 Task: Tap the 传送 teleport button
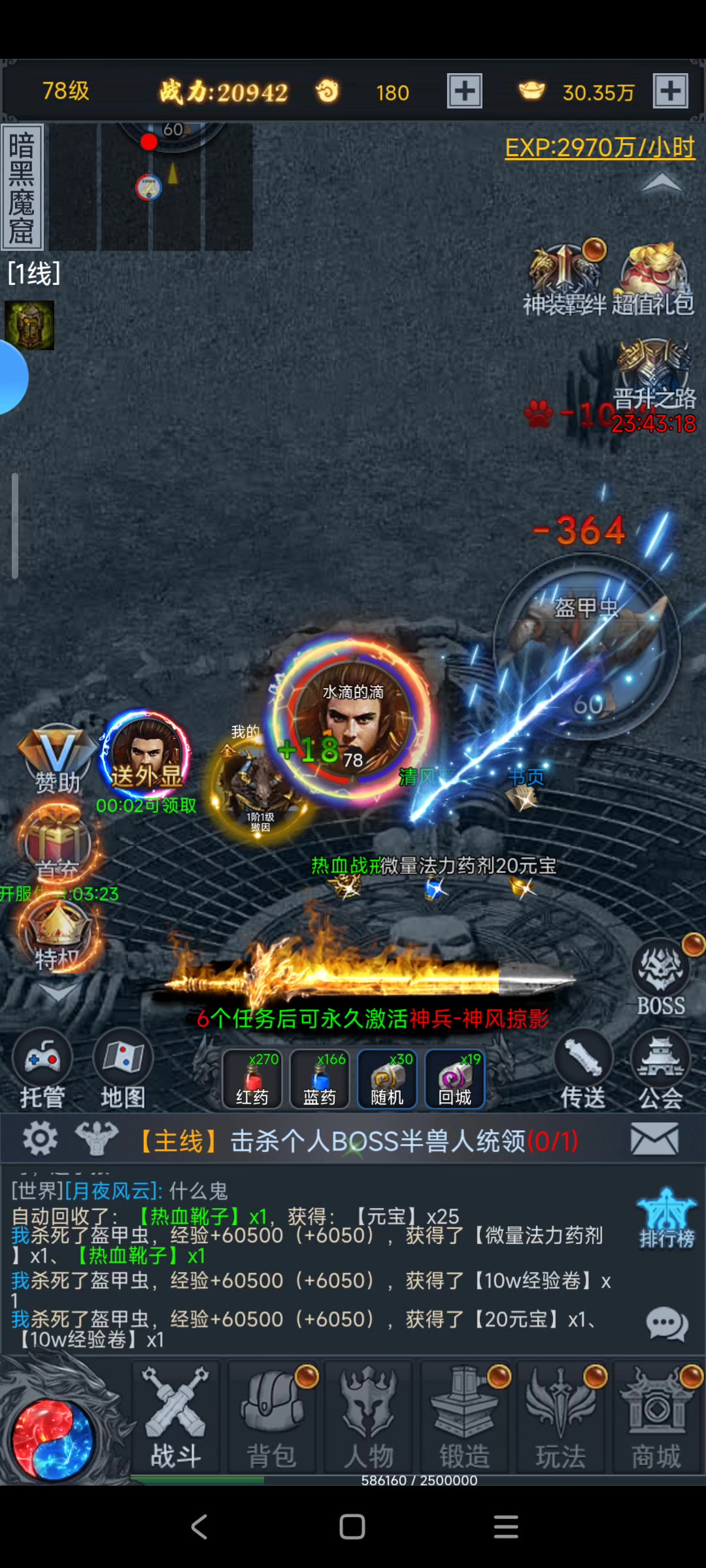pos(583,1070)
